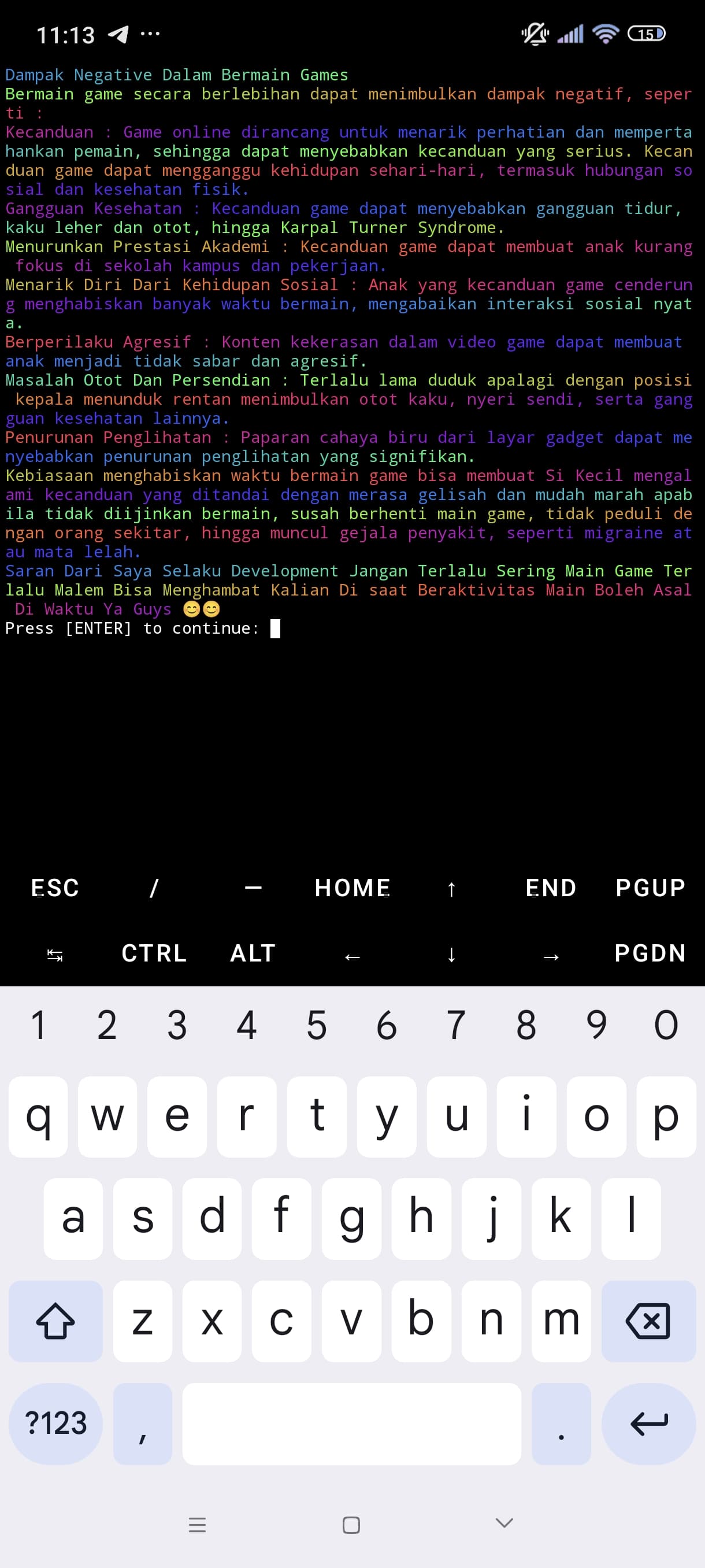Tap the dash extra key
The height and width of the screenshot is (1568, 705).
(x=253, y=888)
